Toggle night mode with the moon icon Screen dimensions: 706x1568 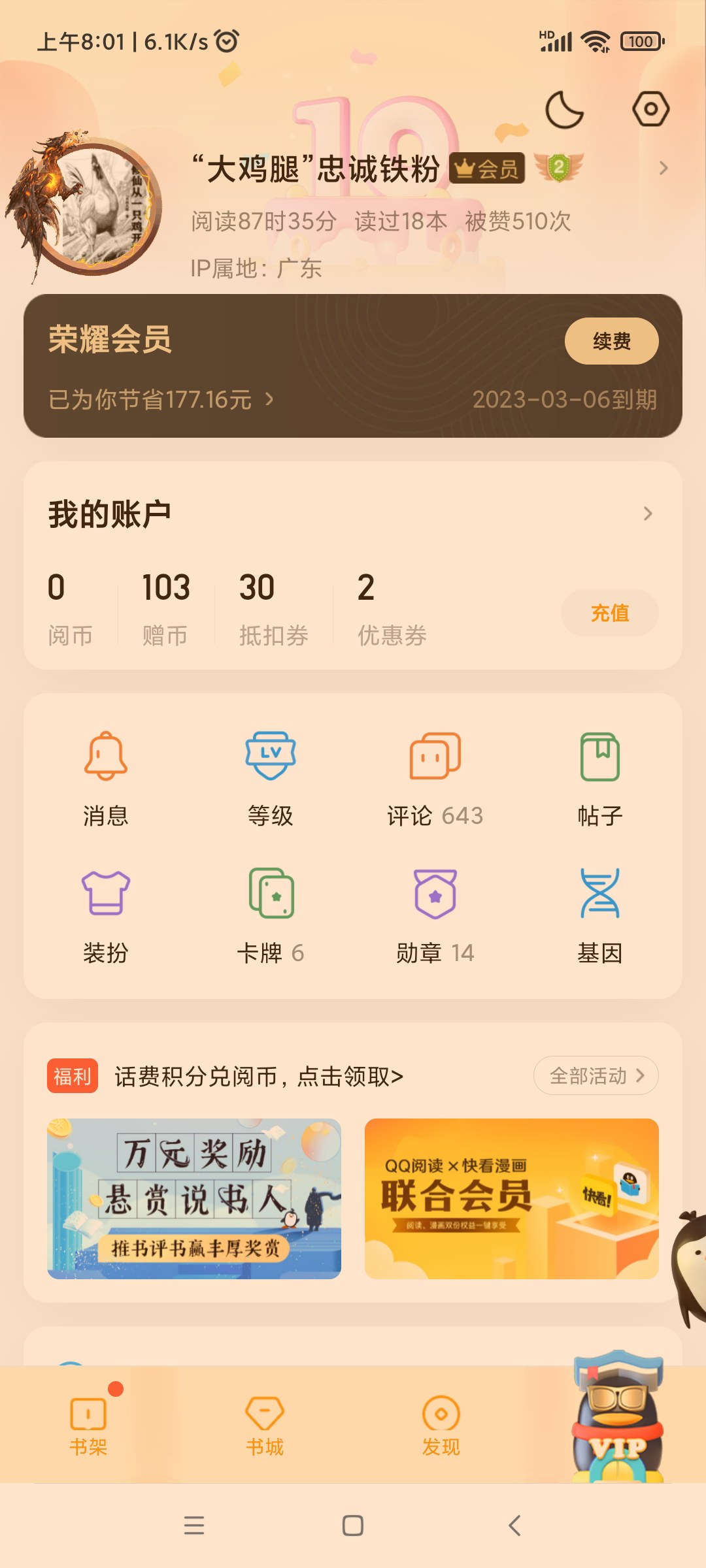pyautogui.click(x=565, y=109)
